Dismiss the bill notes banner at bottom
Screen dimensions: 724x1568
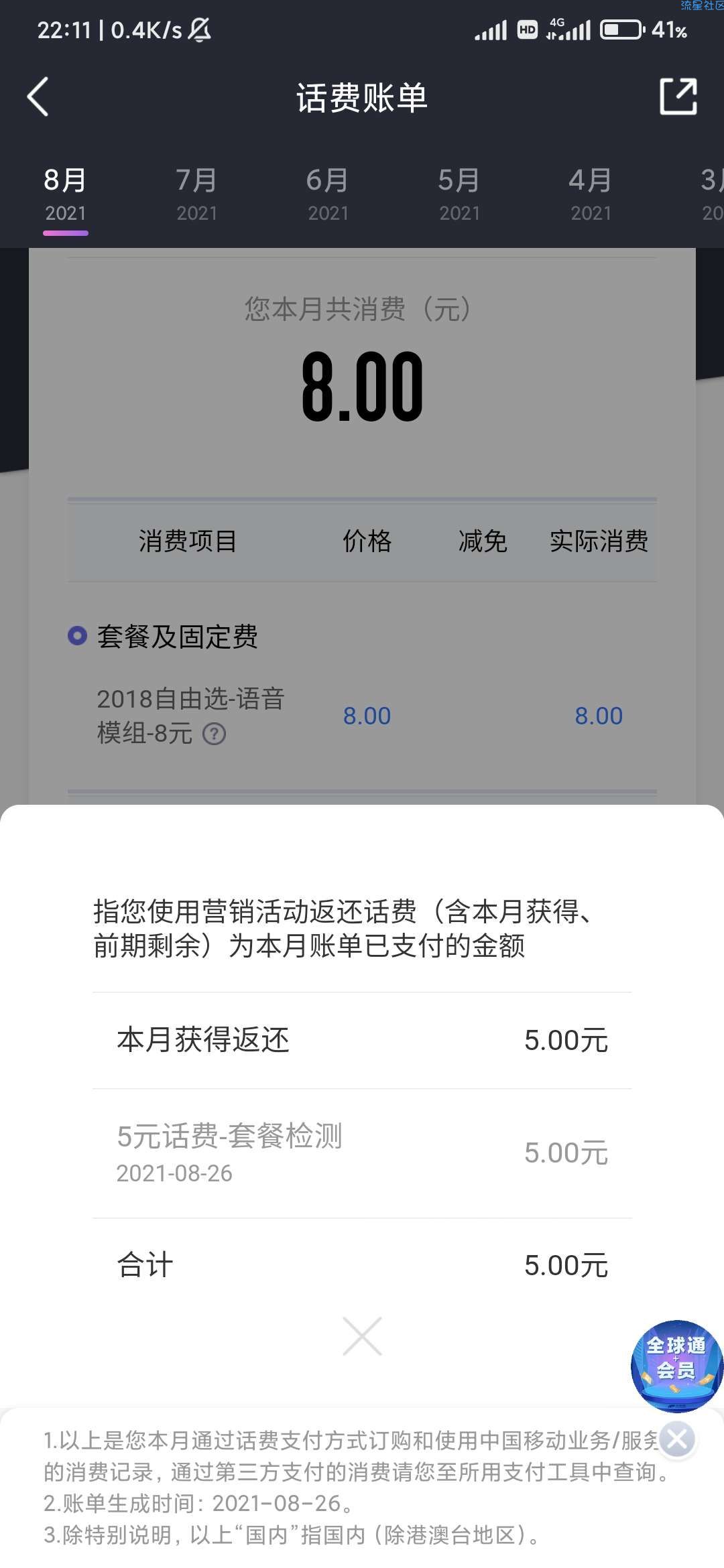677,1439
